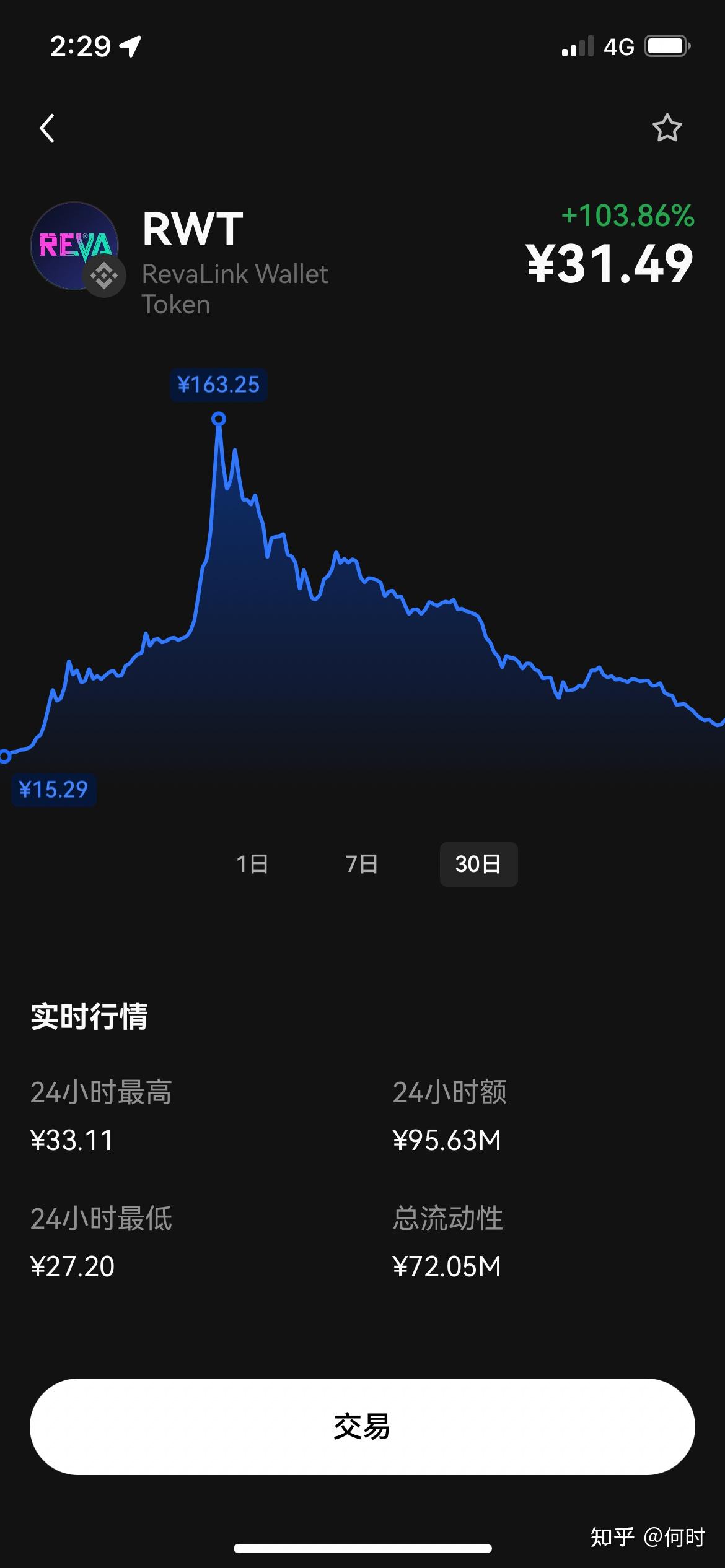Tap the ¥15.29 low price label

coord(53,789)
